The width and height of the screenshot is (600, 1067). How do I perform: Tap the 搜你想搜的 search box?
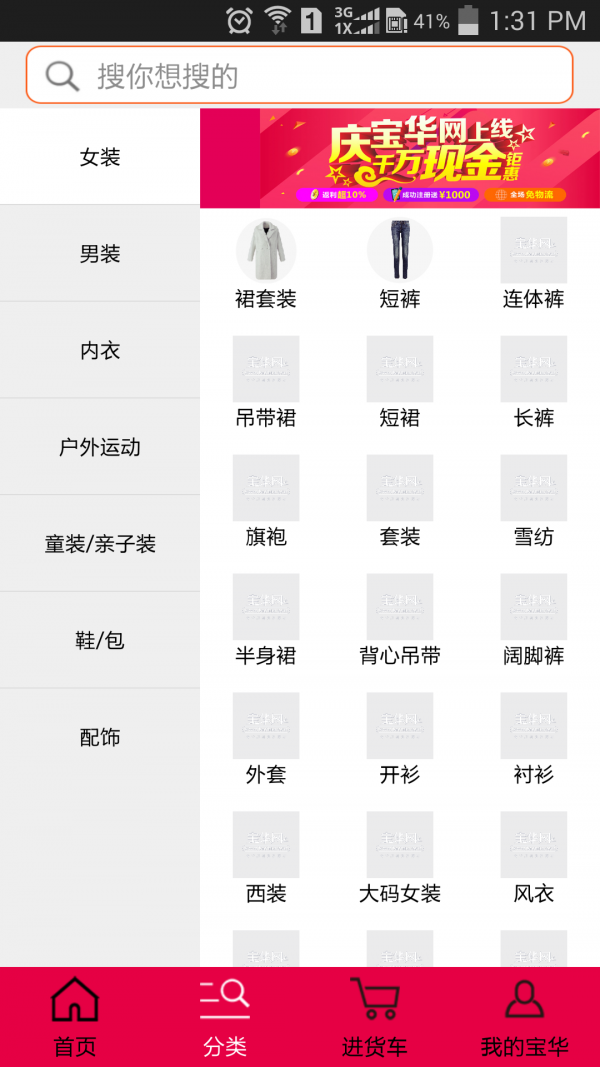click(x=300, y=75)
